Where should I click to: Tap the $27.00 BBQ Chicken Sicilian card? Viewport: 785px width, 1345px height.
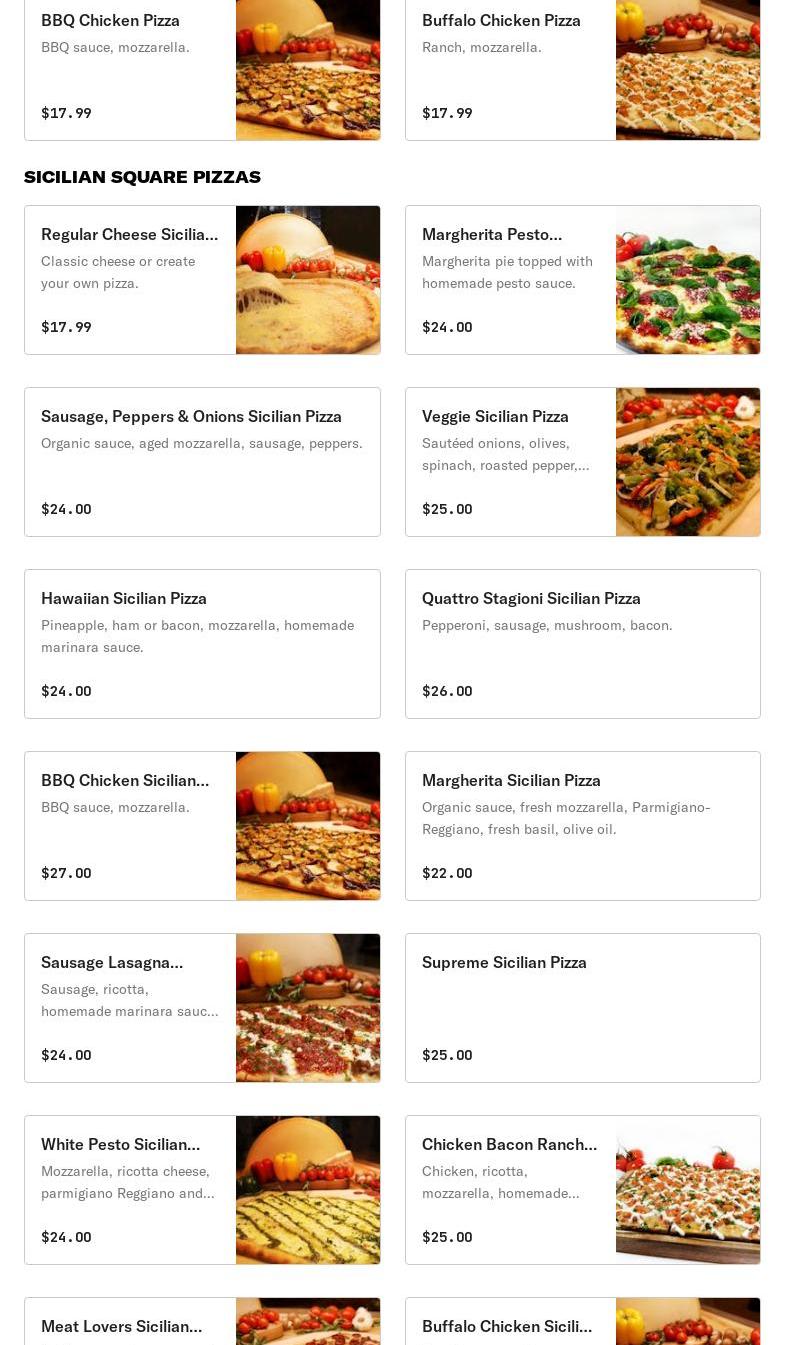202,826
